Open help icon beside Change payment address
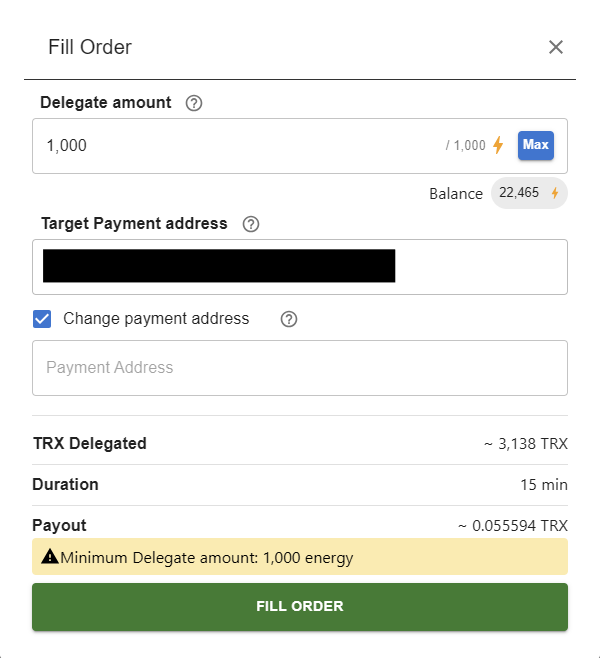This screenshot has height=658, width=600. 289,319
